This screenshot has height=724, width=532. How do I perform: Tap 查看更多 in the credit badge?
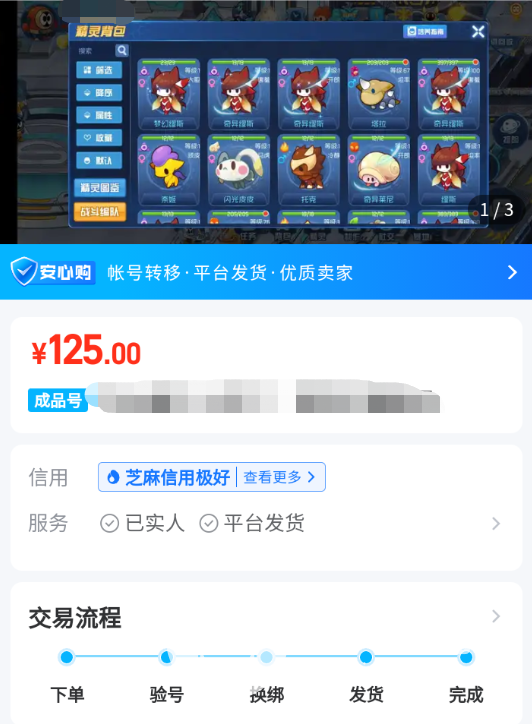tap(279, 477)
